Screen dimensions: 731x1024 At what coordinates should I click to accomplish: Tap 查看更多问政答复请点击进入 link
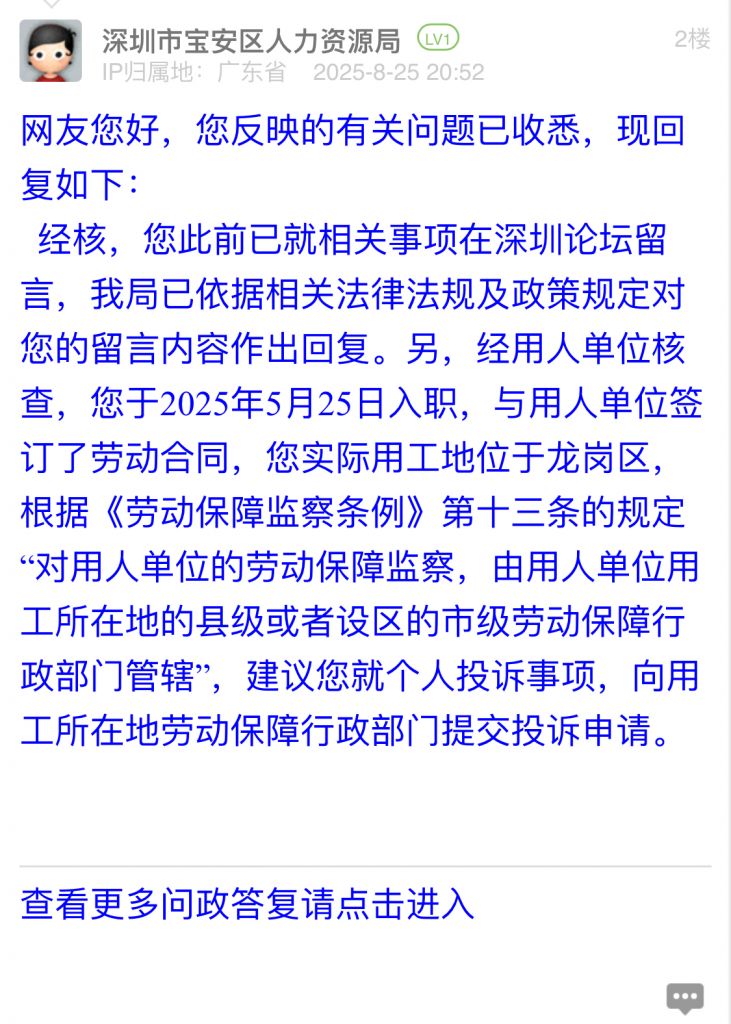tap(247, 903)
